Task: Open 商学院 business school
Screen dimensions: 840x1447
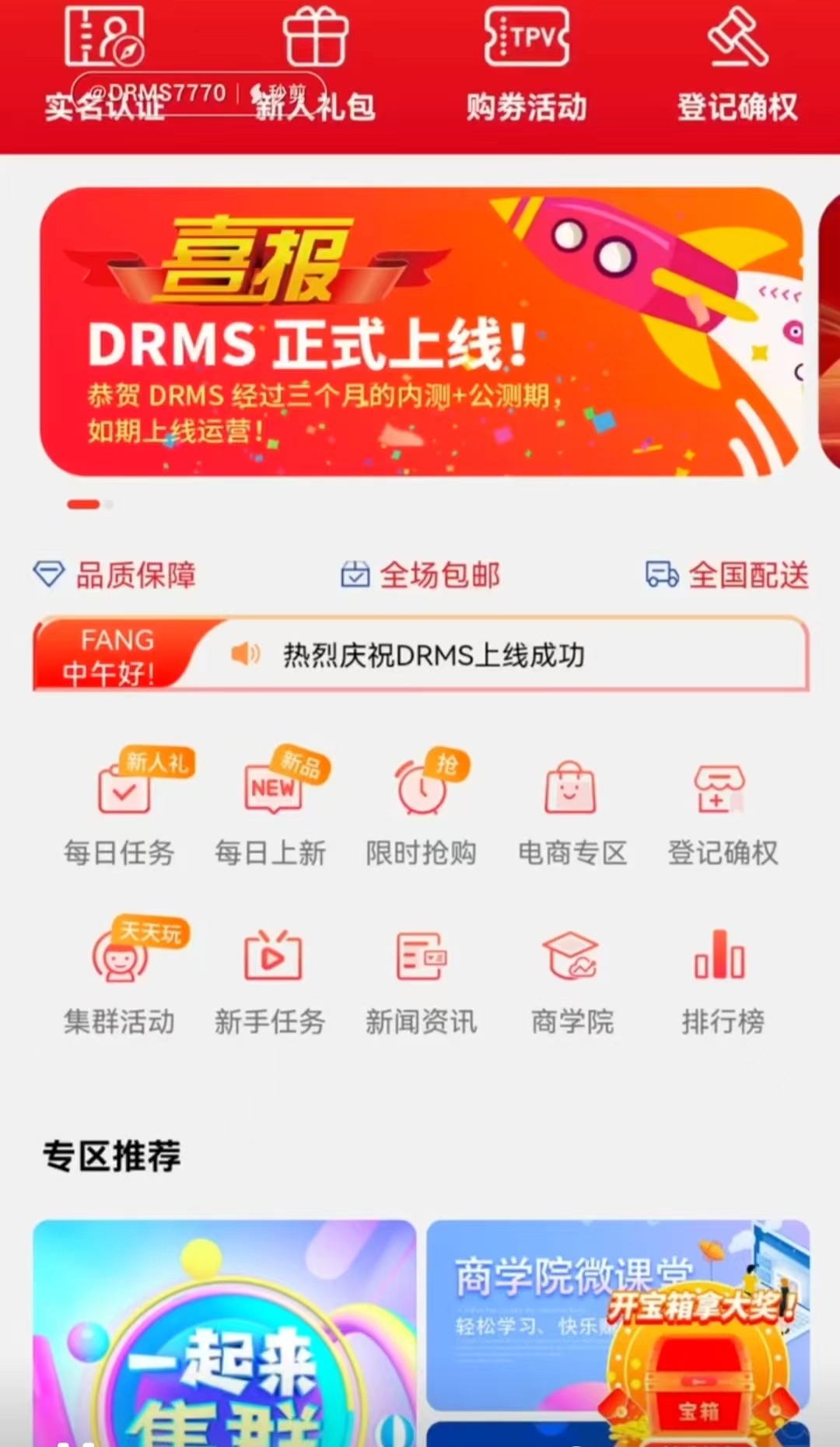Action: point(572,978)
